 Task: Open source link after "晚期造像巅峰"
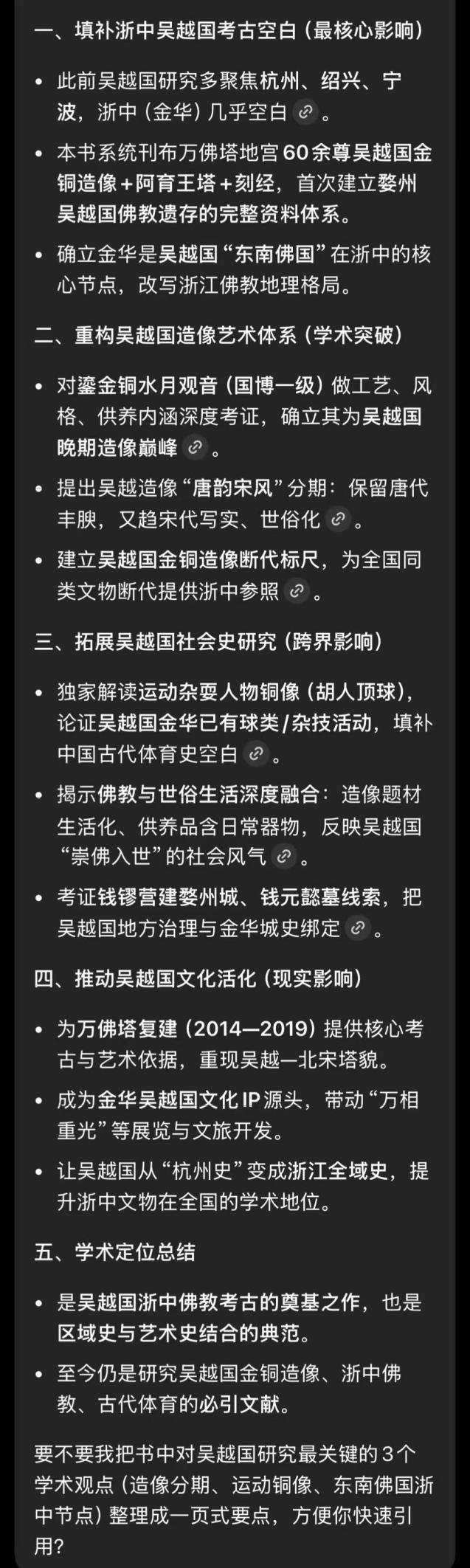[195, 447]
